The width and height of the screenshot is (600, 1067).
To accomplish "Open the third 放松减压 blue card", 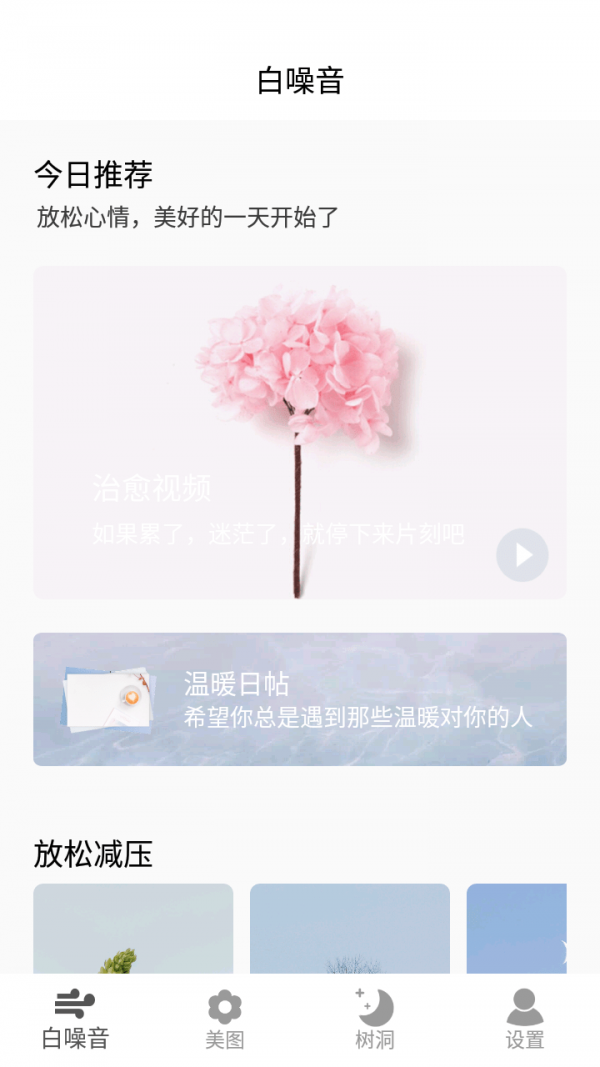I will [516, 928].
